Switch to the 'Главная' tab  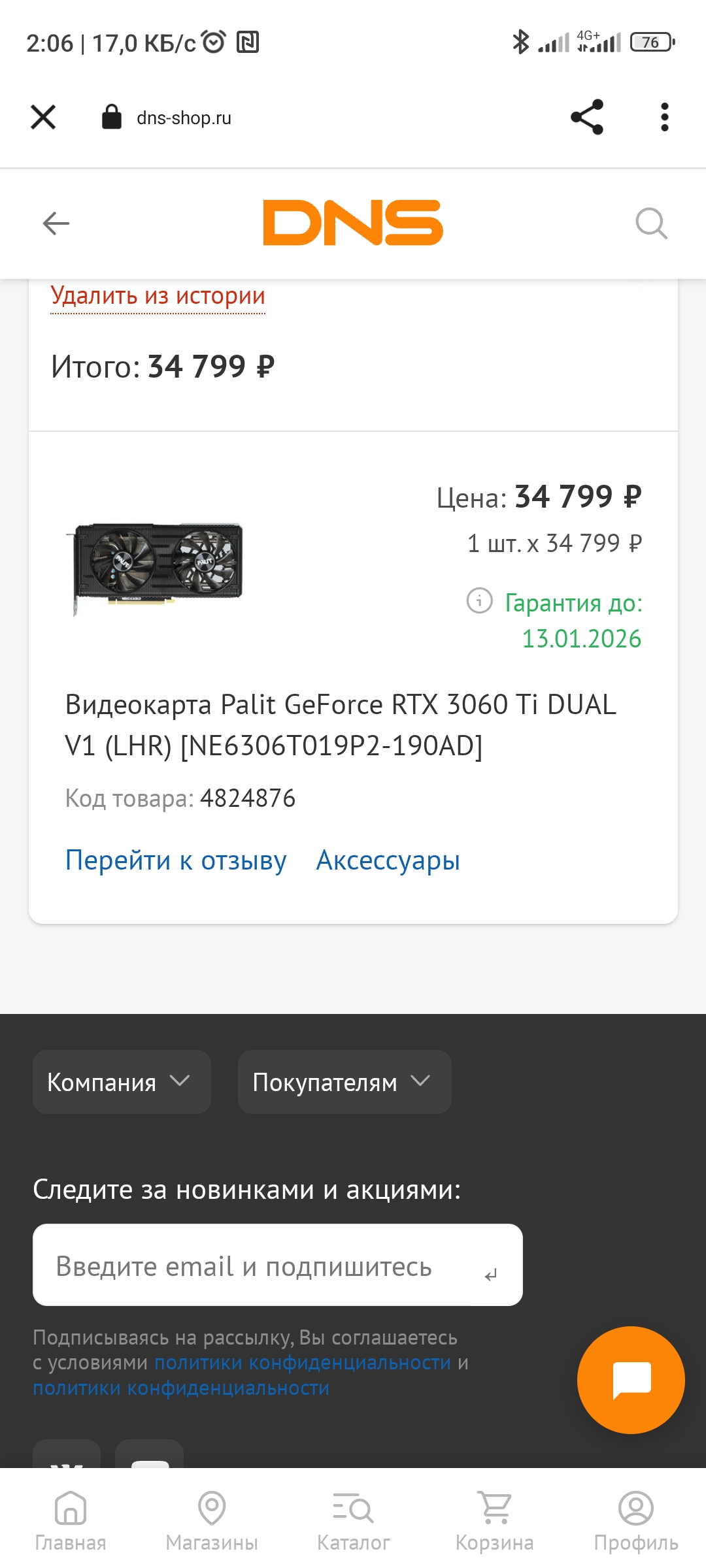[71, 1520]
